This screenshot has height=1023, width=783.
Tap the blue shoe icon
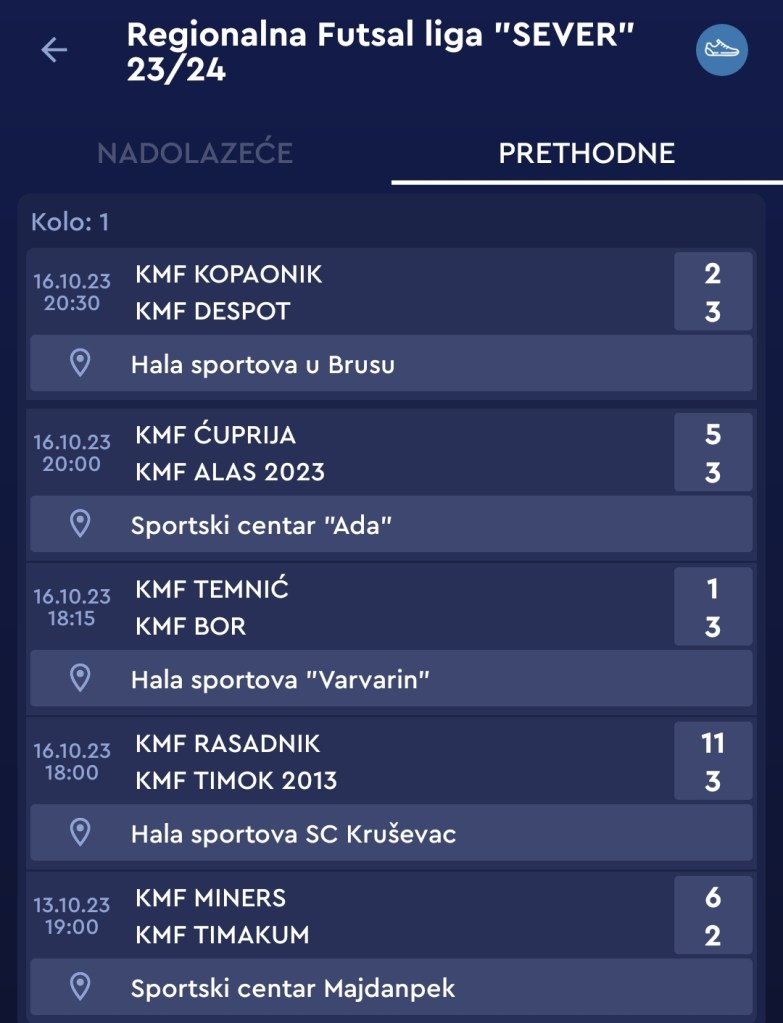click(x=722, y=50)
